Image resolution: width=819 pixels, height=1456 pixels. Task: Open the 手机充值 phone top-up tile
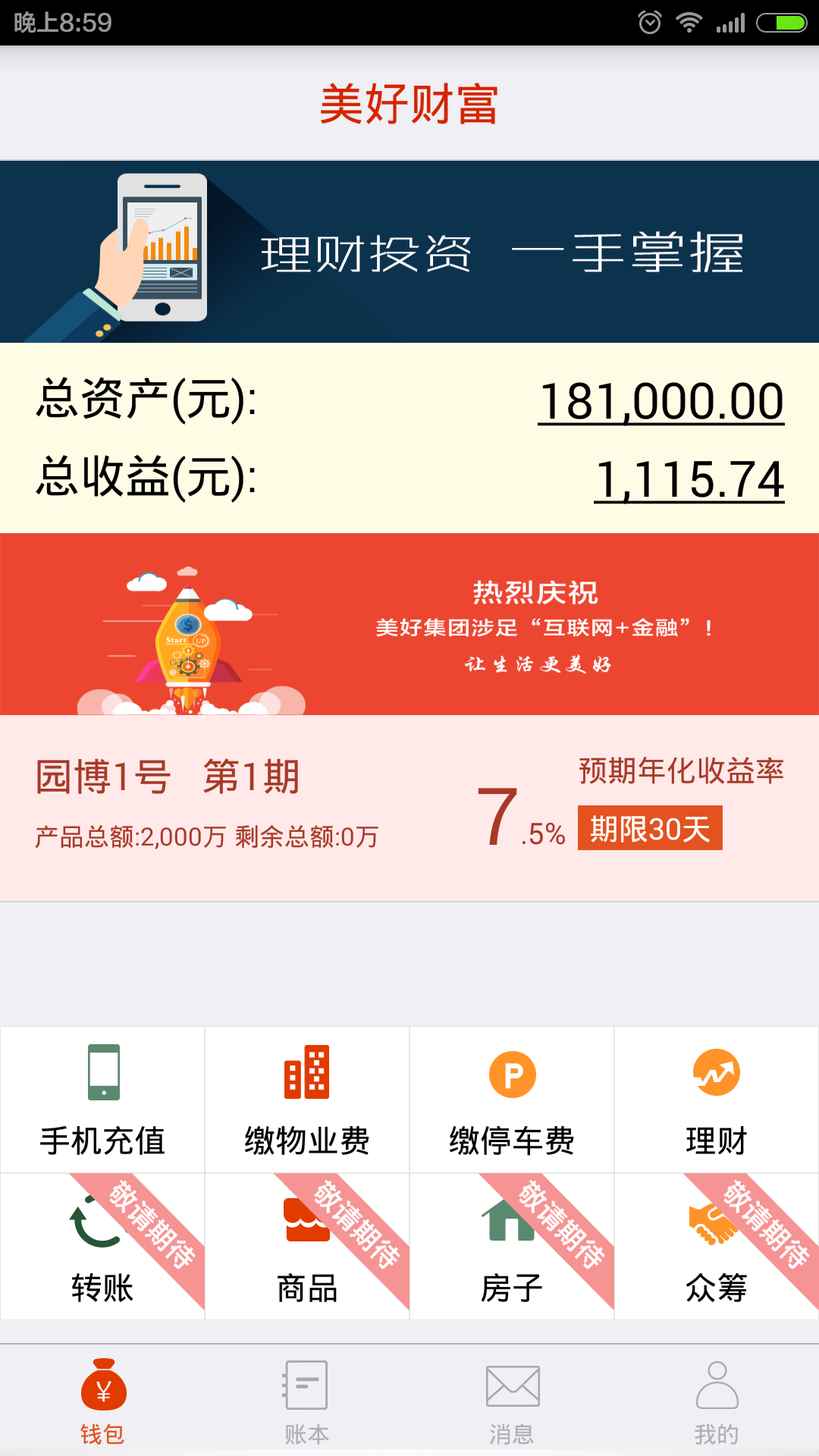(102, 1100)
